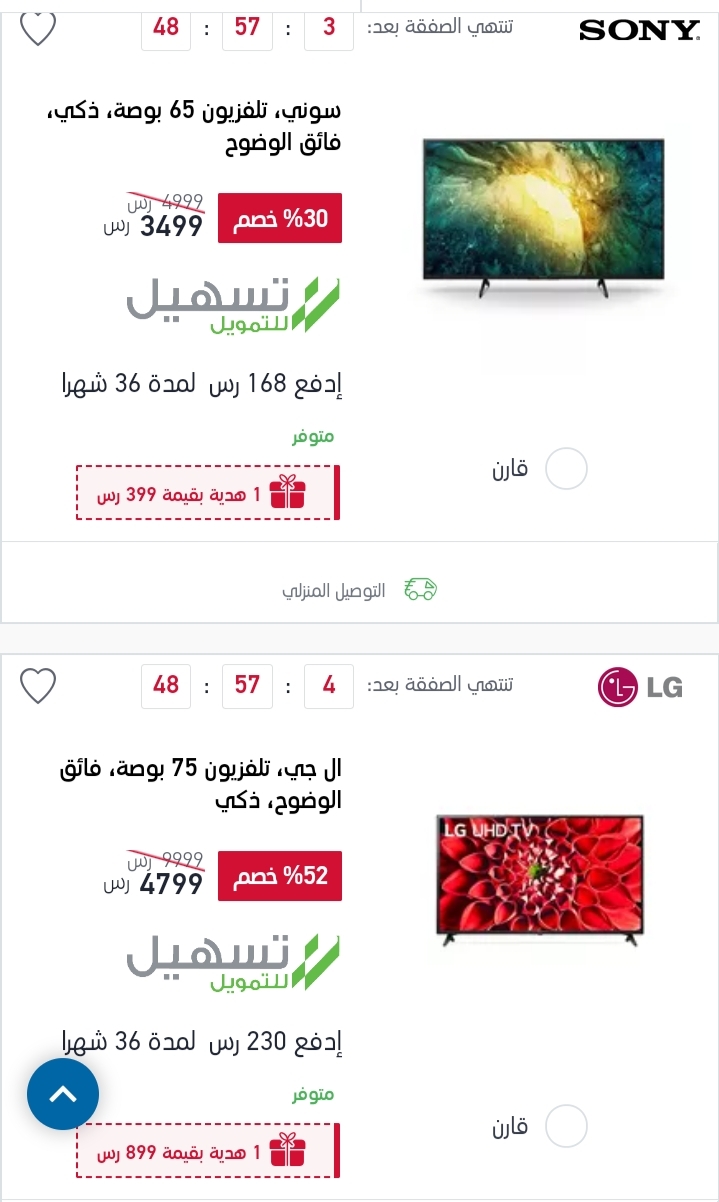Tap the back-to-top arrow button
This screenshot has width=719, height=1202.
click(x=63, y=1094)
